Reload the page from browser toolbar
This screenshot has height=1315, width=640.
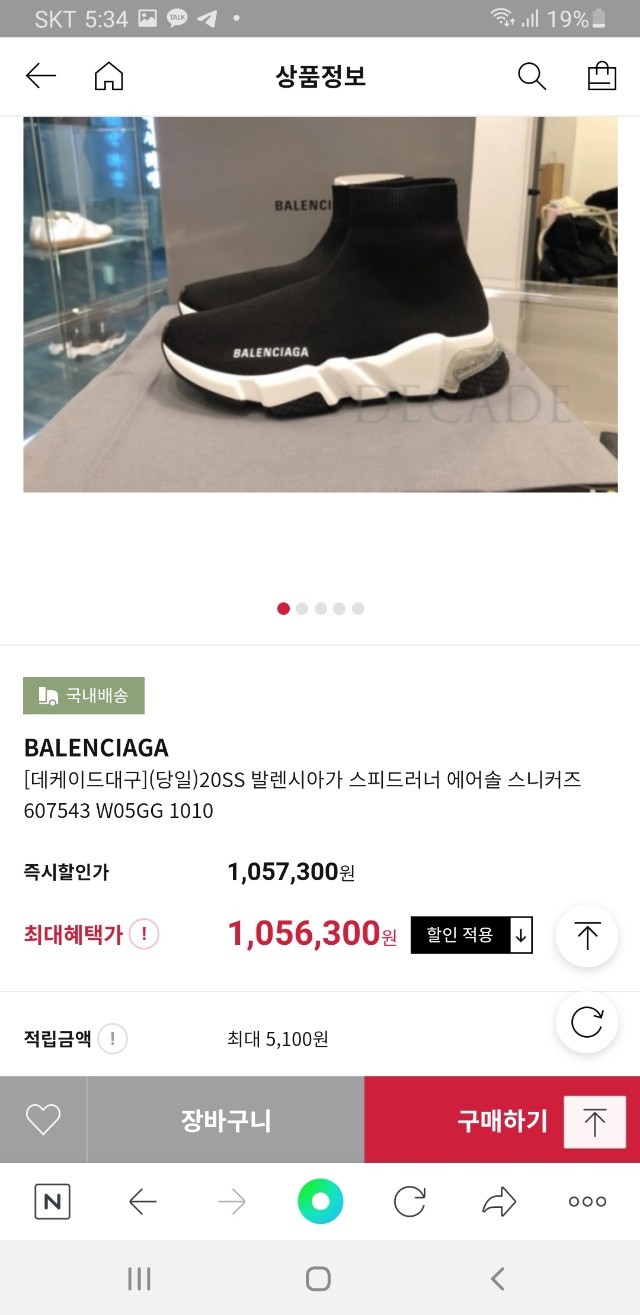pyautogui.click(x=409, y=1202)
